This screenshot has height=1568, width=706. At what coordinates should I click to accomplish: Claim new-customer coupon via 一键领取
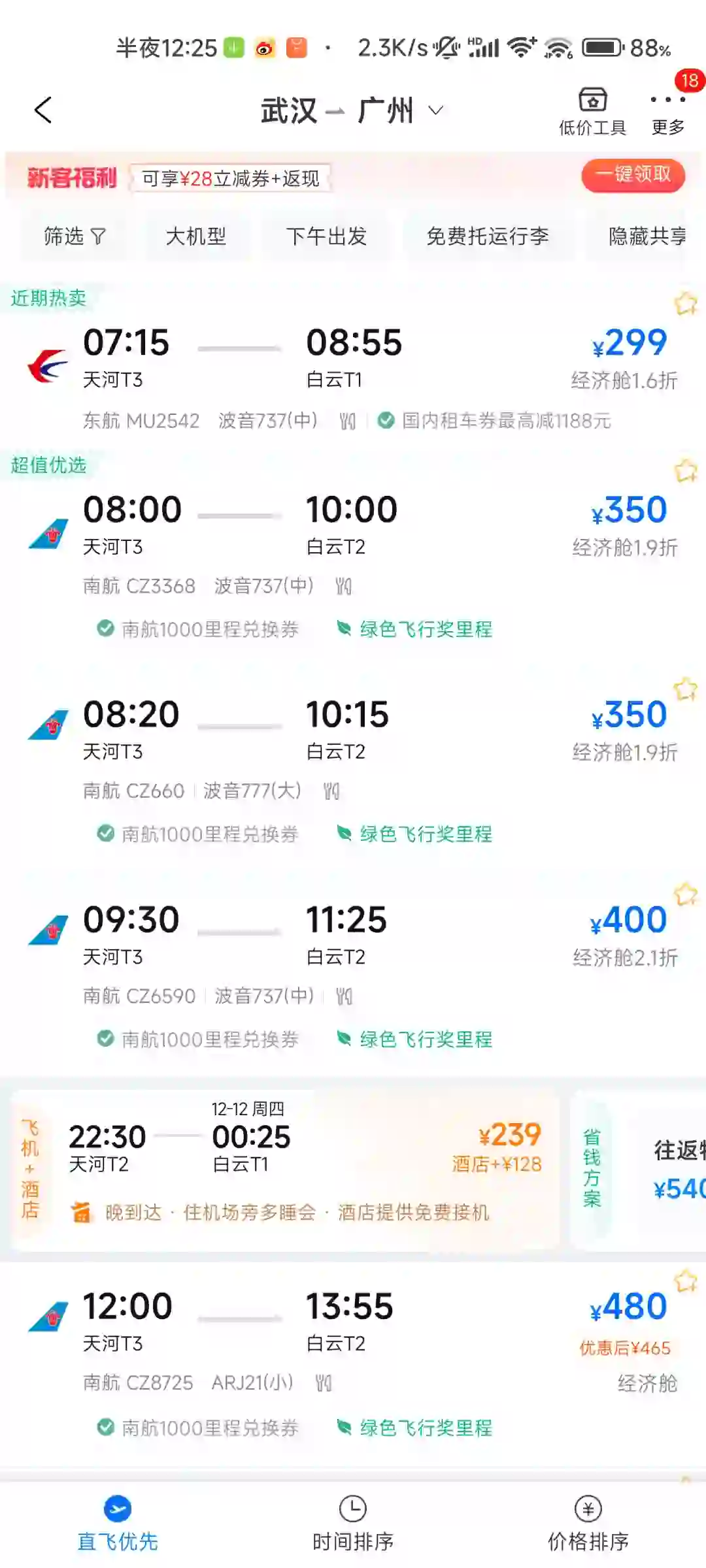pos(633,175)
